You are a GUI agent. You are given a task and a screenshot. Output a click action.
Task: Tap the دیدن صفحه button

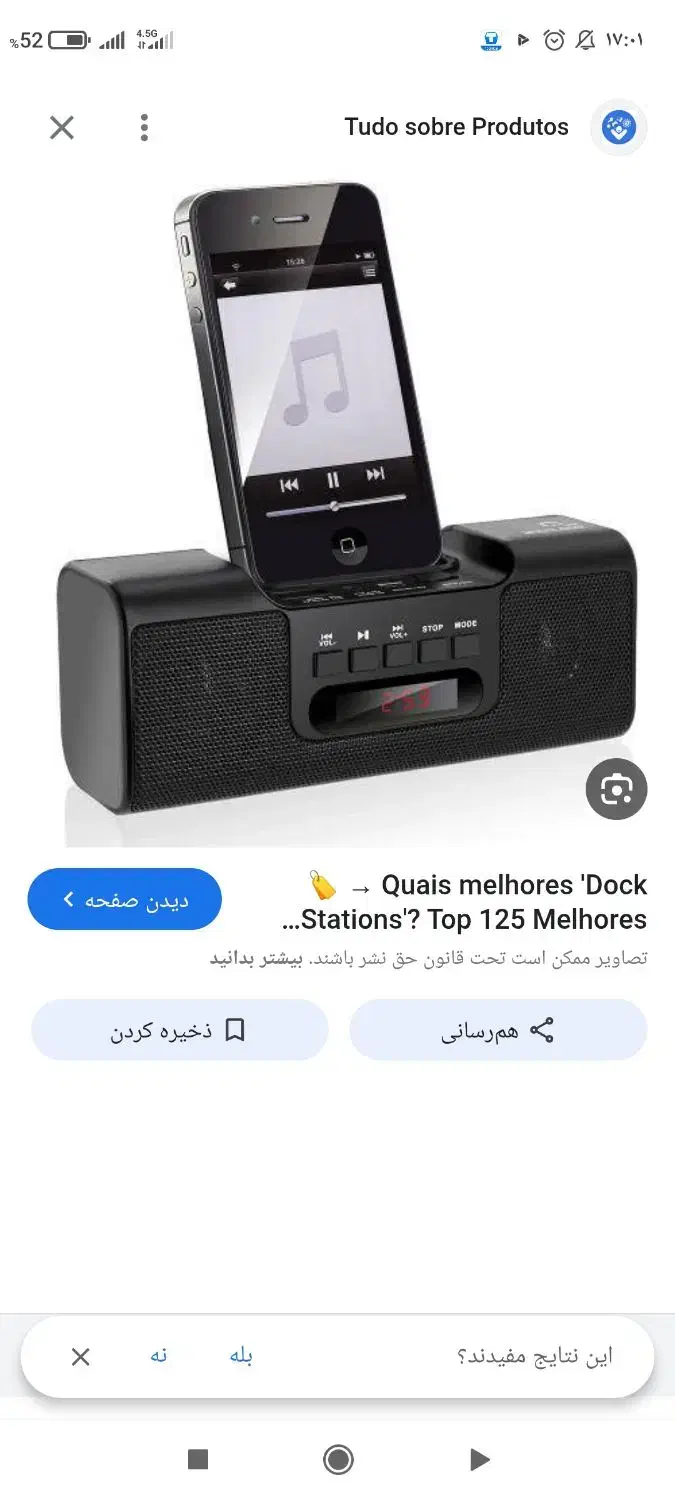pyautogui.click(x=125, y=899)
